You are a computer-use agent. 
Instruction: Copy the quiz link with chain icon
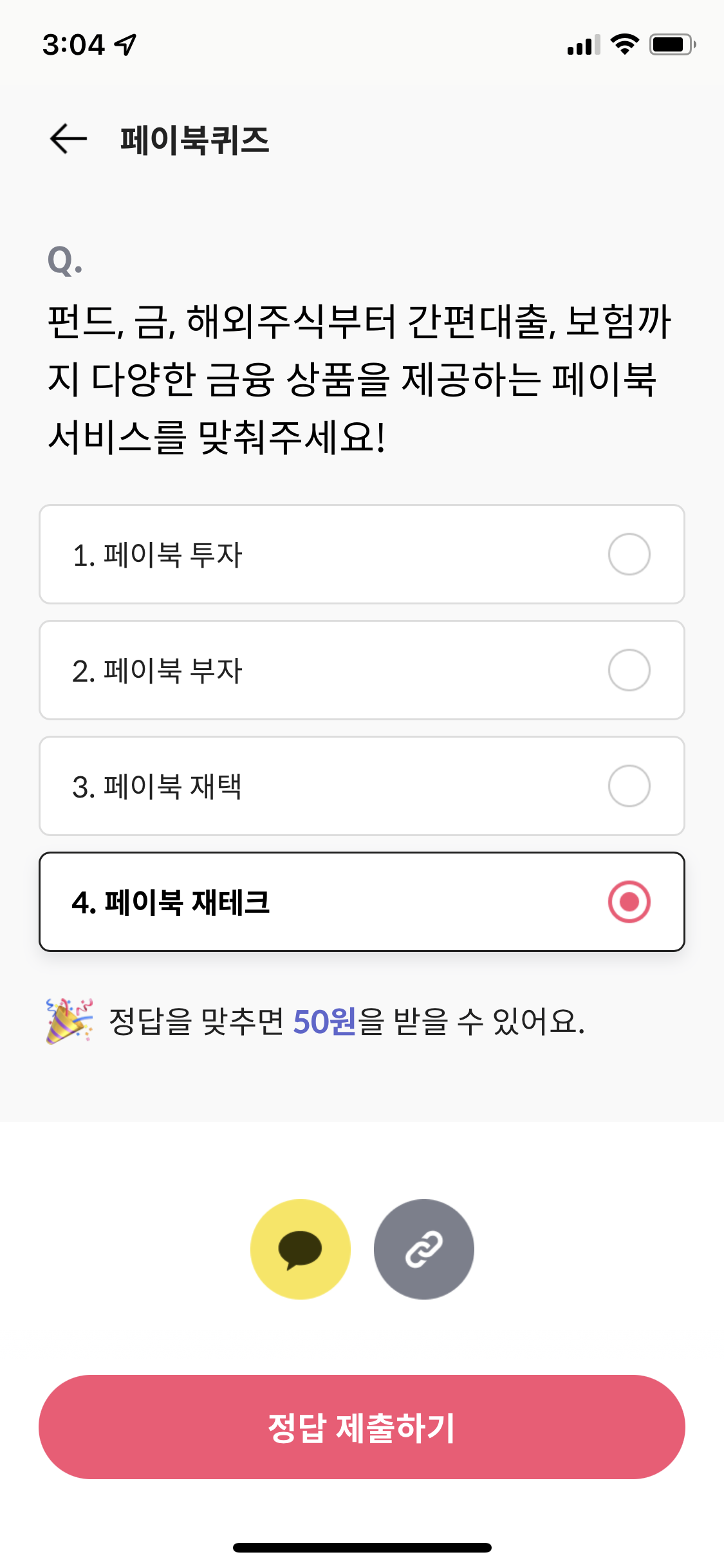coord(424,1249)
